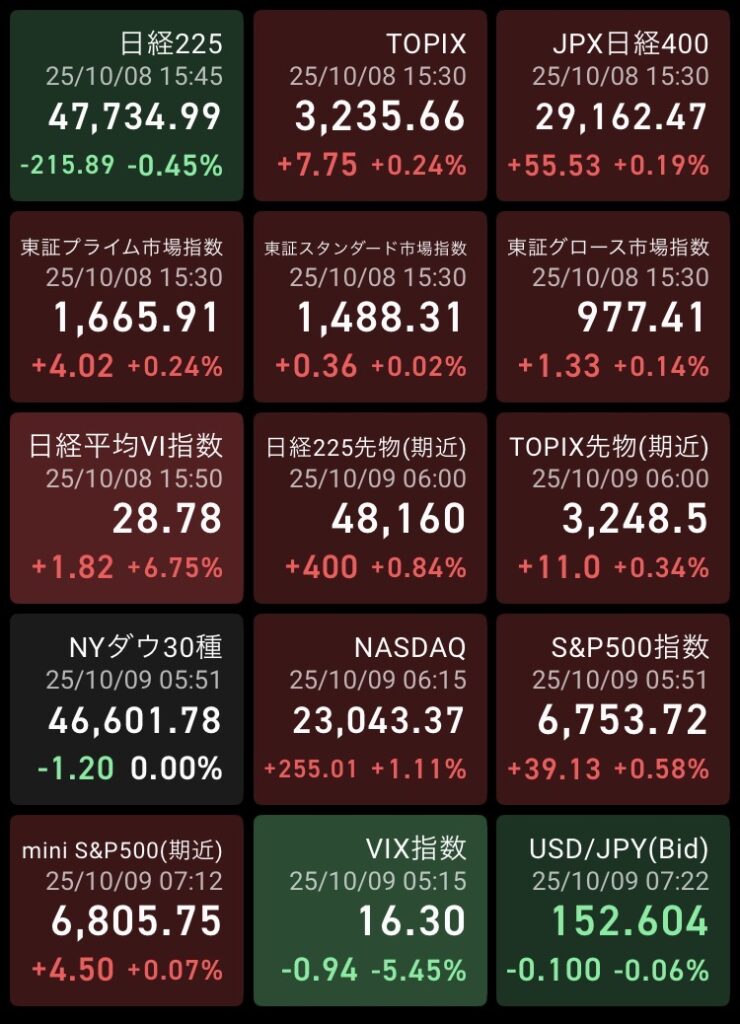Select the VIX指数 tile
The image size is (740, 1024).
[x=370, y=910]
